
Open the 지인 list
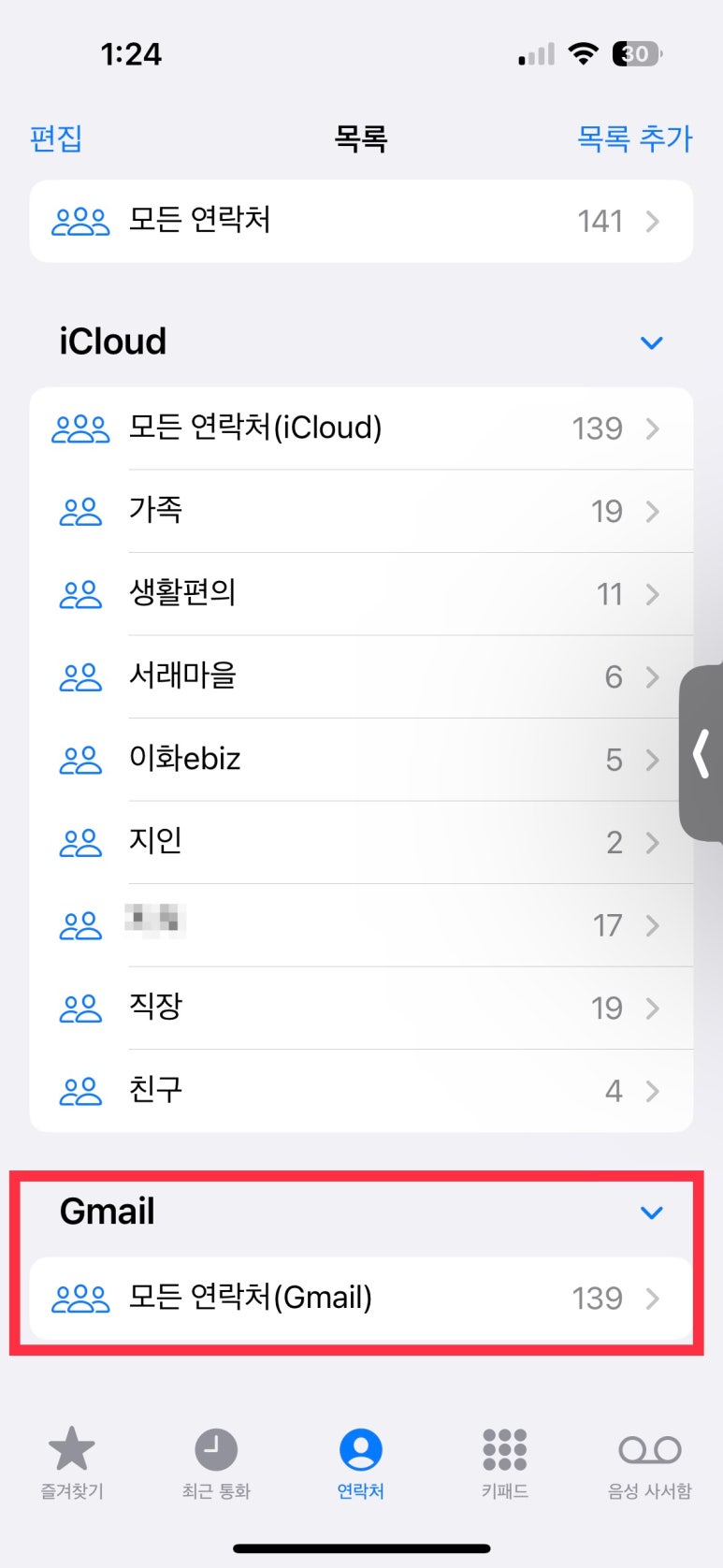click(361, 842)
